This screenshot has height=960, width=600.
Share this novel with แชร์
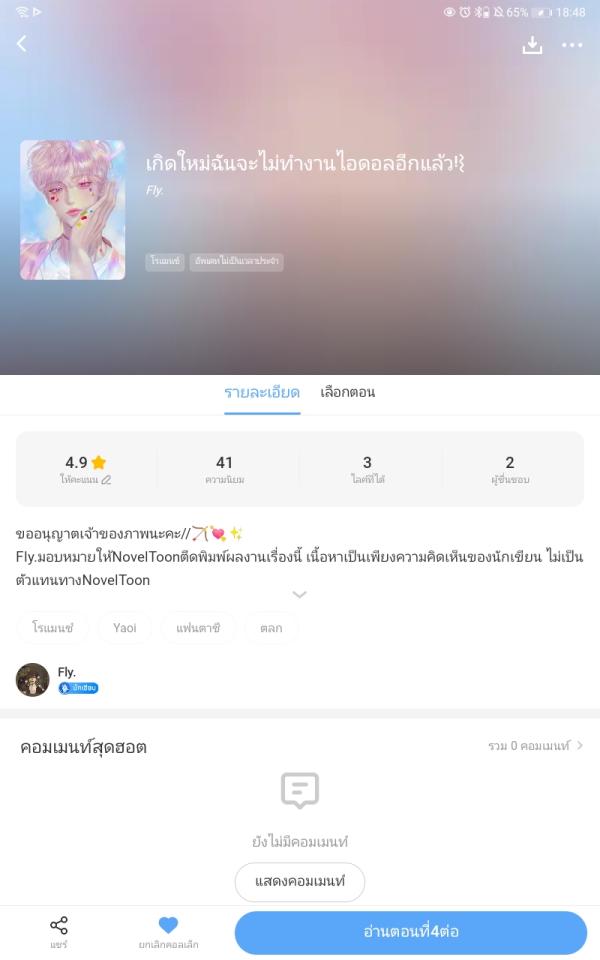pyautogui.click(x=59, y=932)
